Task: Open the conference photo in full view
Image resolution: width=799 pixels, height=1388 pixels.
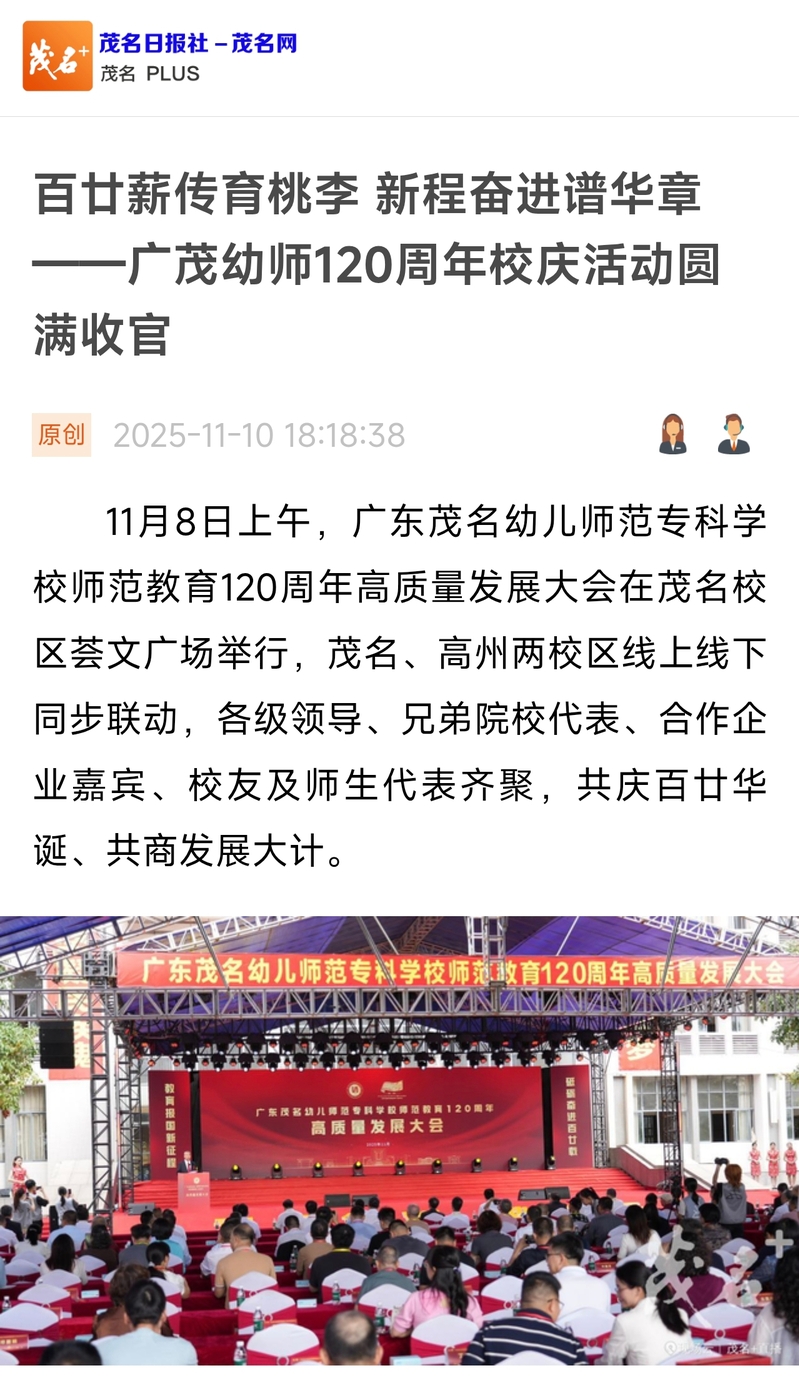Action: pyautogui.click(x=400, y=1140)
